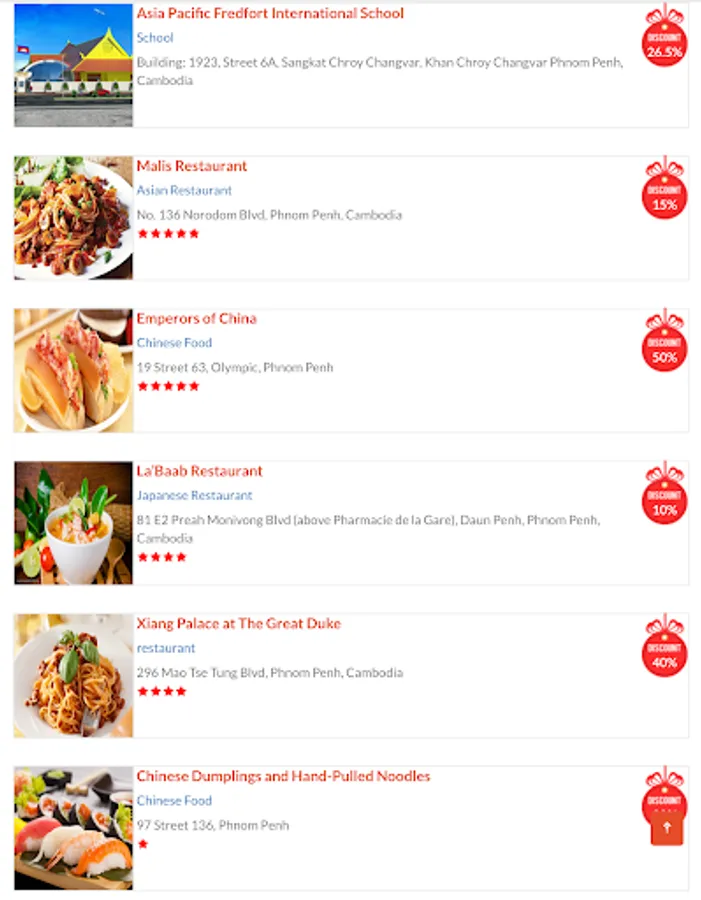Open La'Baab Restaurant listing
The width and height of the screenshot is (701, 900).
(x=200, y=471)
